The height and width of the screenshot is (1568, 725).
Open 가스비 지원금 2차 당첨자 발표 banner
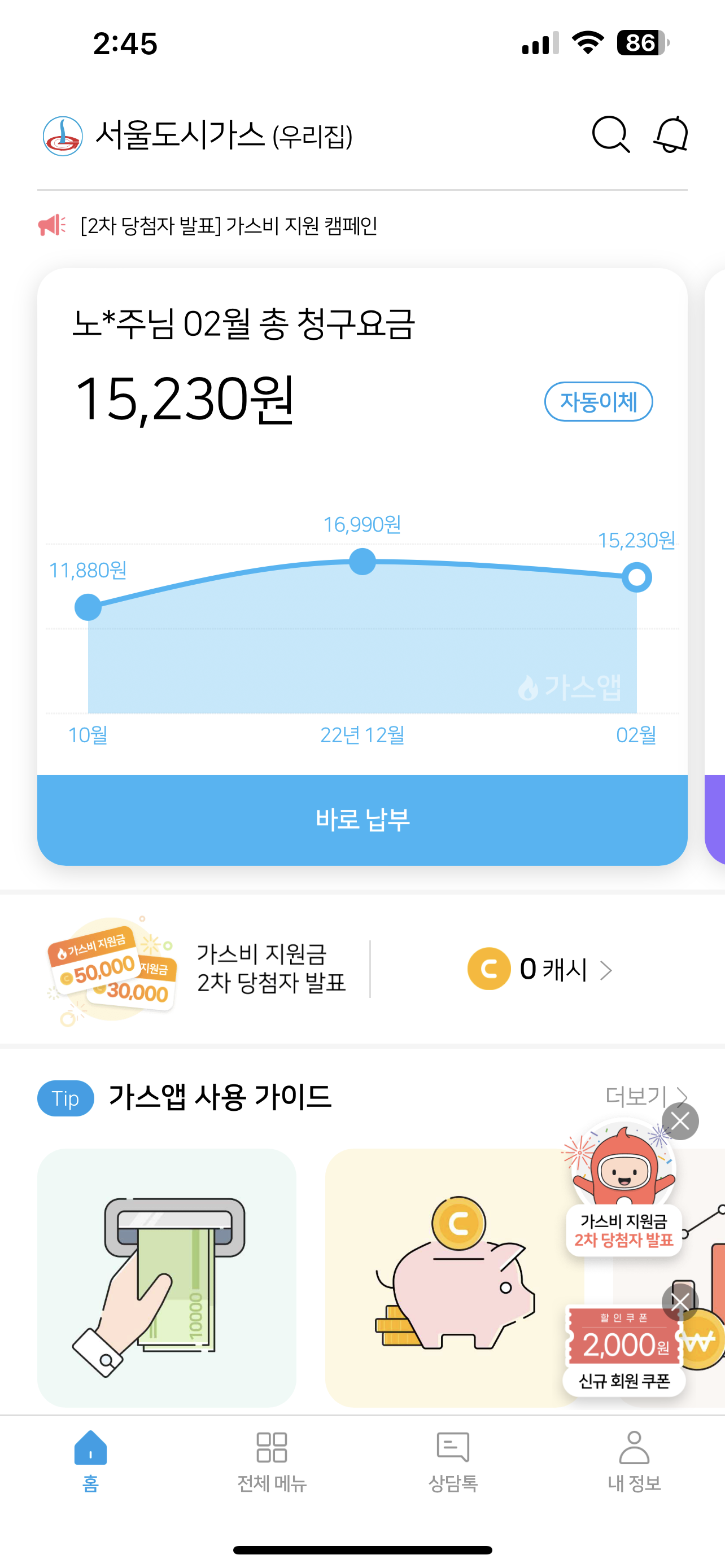pyautogui.click(x=198, y=969)
